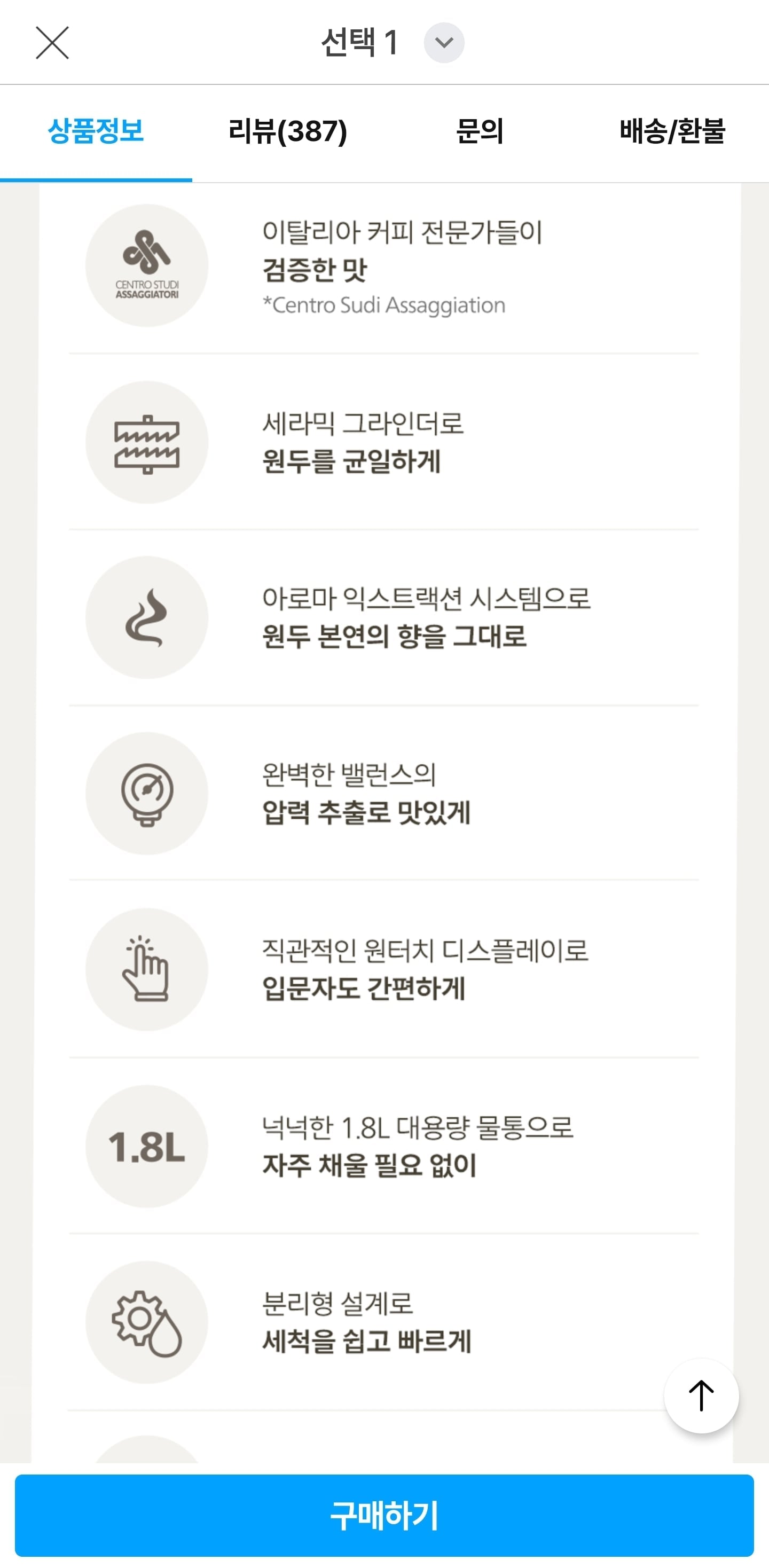
Task: Switch to the 리뷰(387) tab
Action: [x=288, y=131]
